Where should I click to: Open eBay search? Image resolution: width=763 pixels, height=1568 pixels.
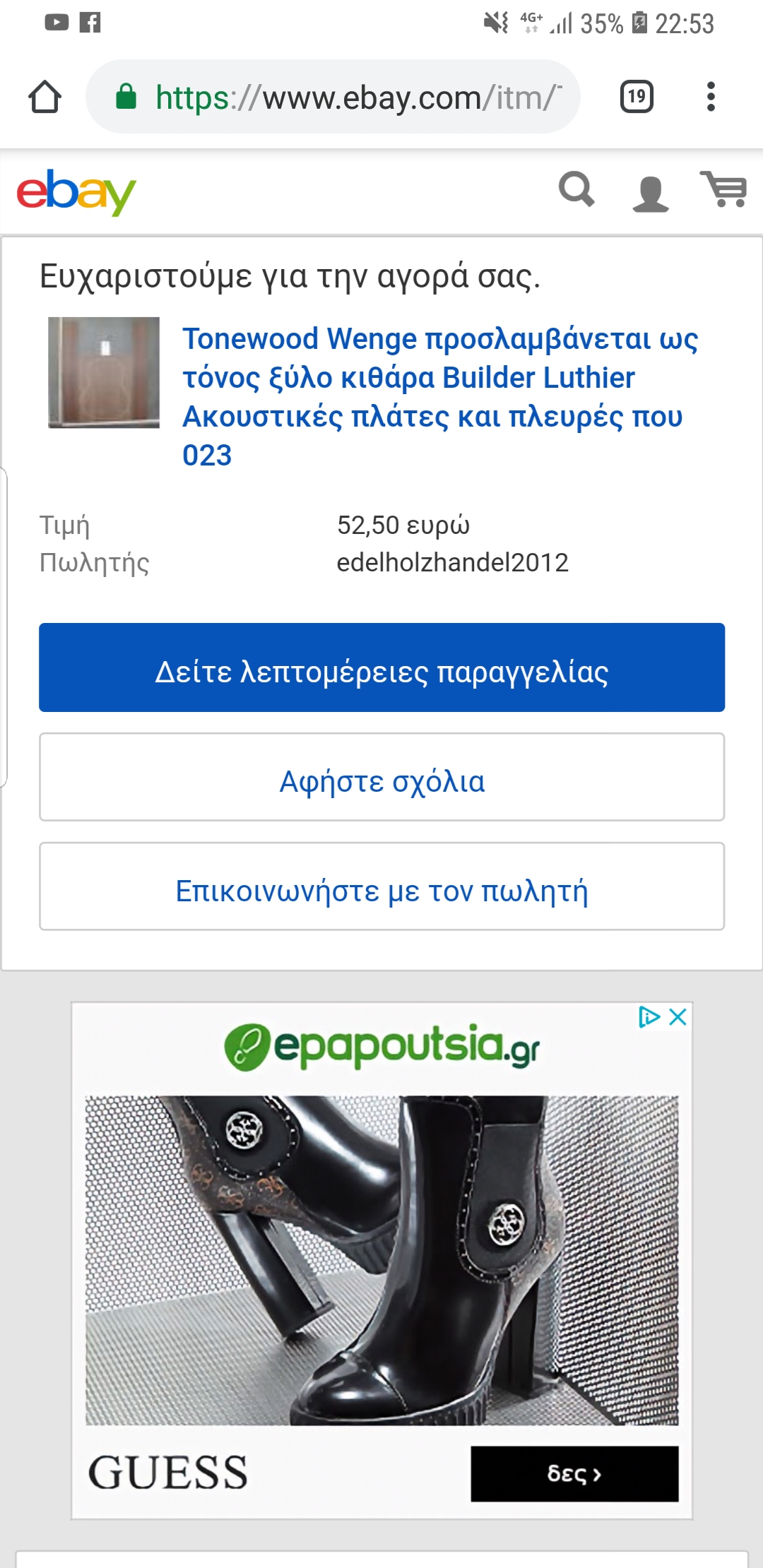coord(576,190)
